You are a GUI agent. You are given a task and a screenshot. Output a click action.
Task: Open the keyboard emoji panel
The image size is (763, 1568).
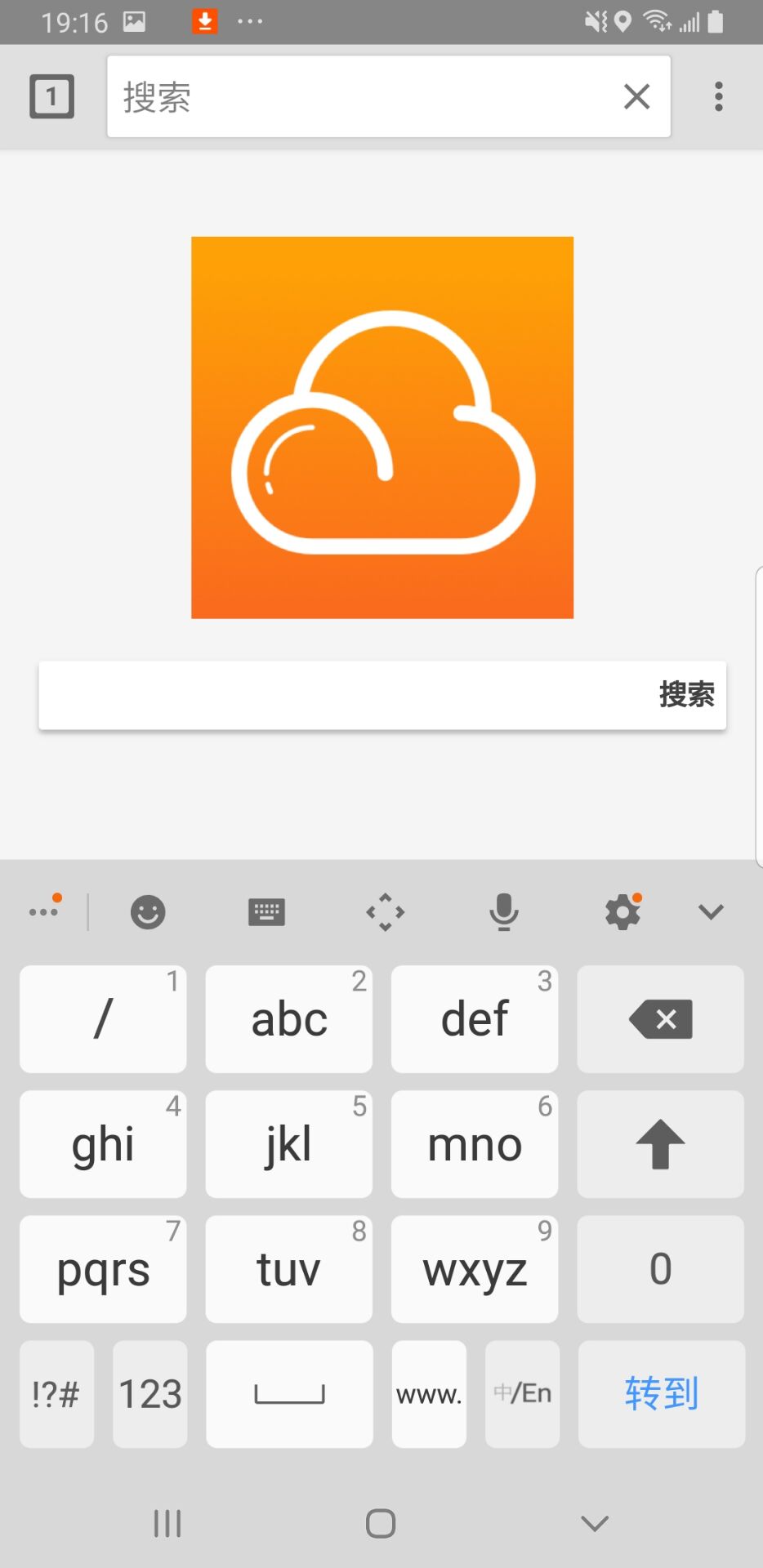(148, 911)
